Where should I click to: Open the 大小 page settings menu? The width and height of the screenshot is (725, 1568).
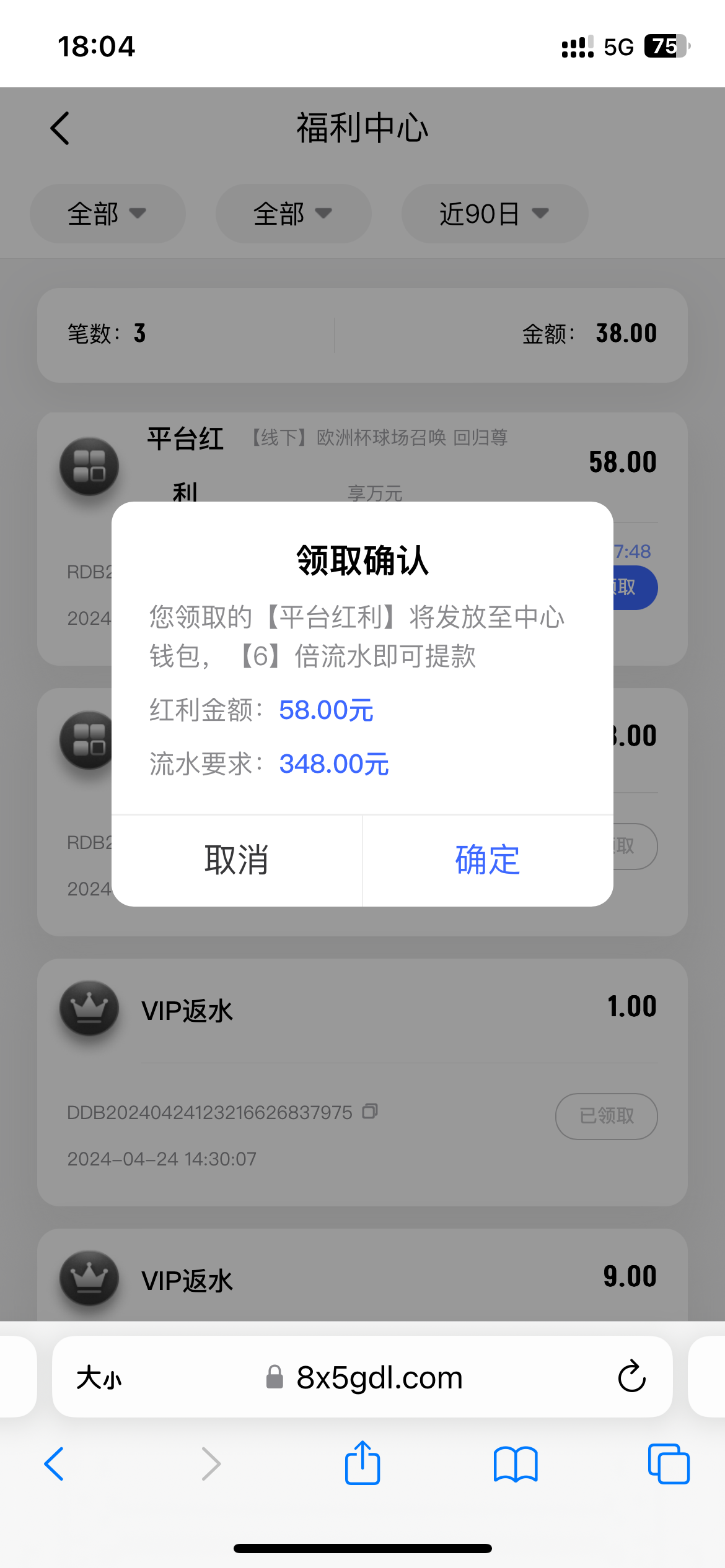point(99,1378)
